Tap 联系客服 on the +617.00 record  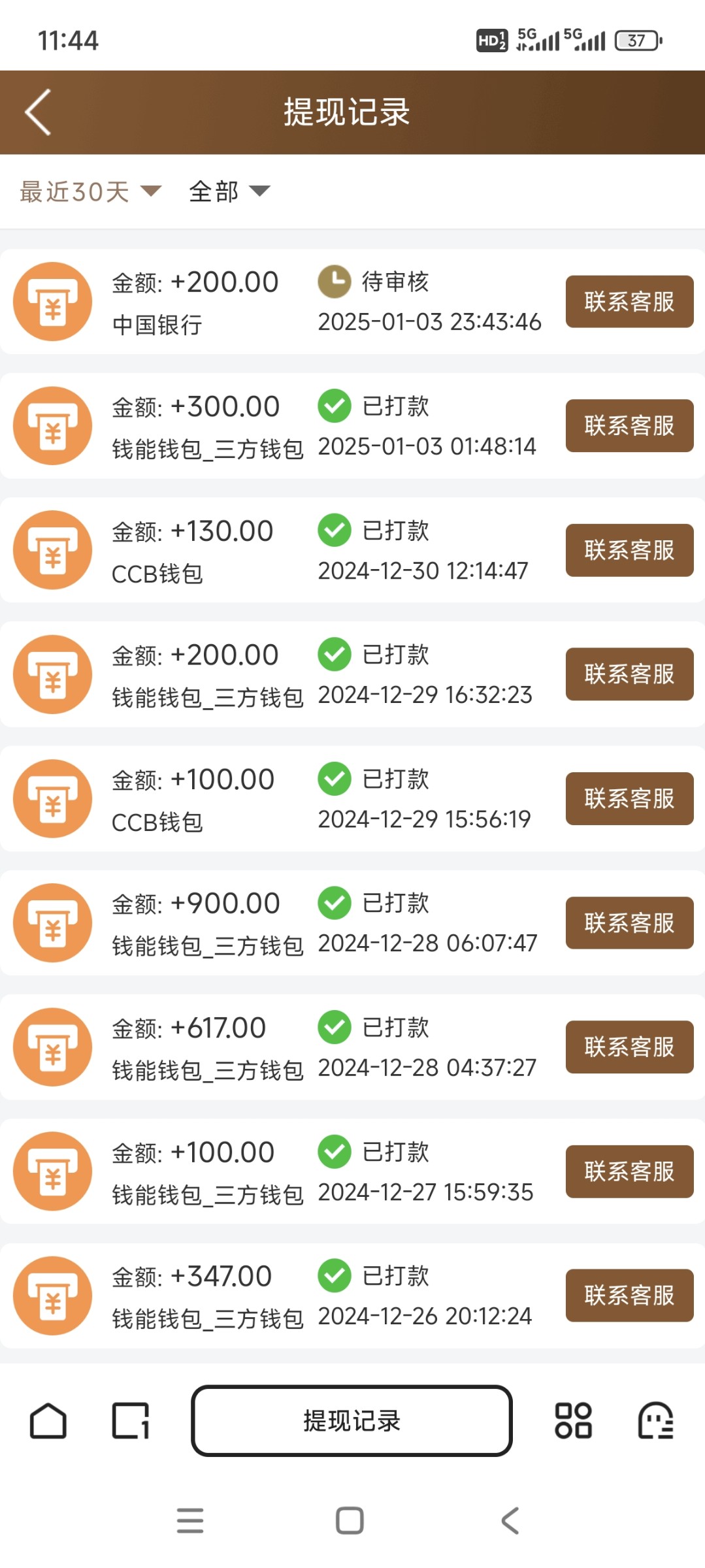tap(629, 1047)
